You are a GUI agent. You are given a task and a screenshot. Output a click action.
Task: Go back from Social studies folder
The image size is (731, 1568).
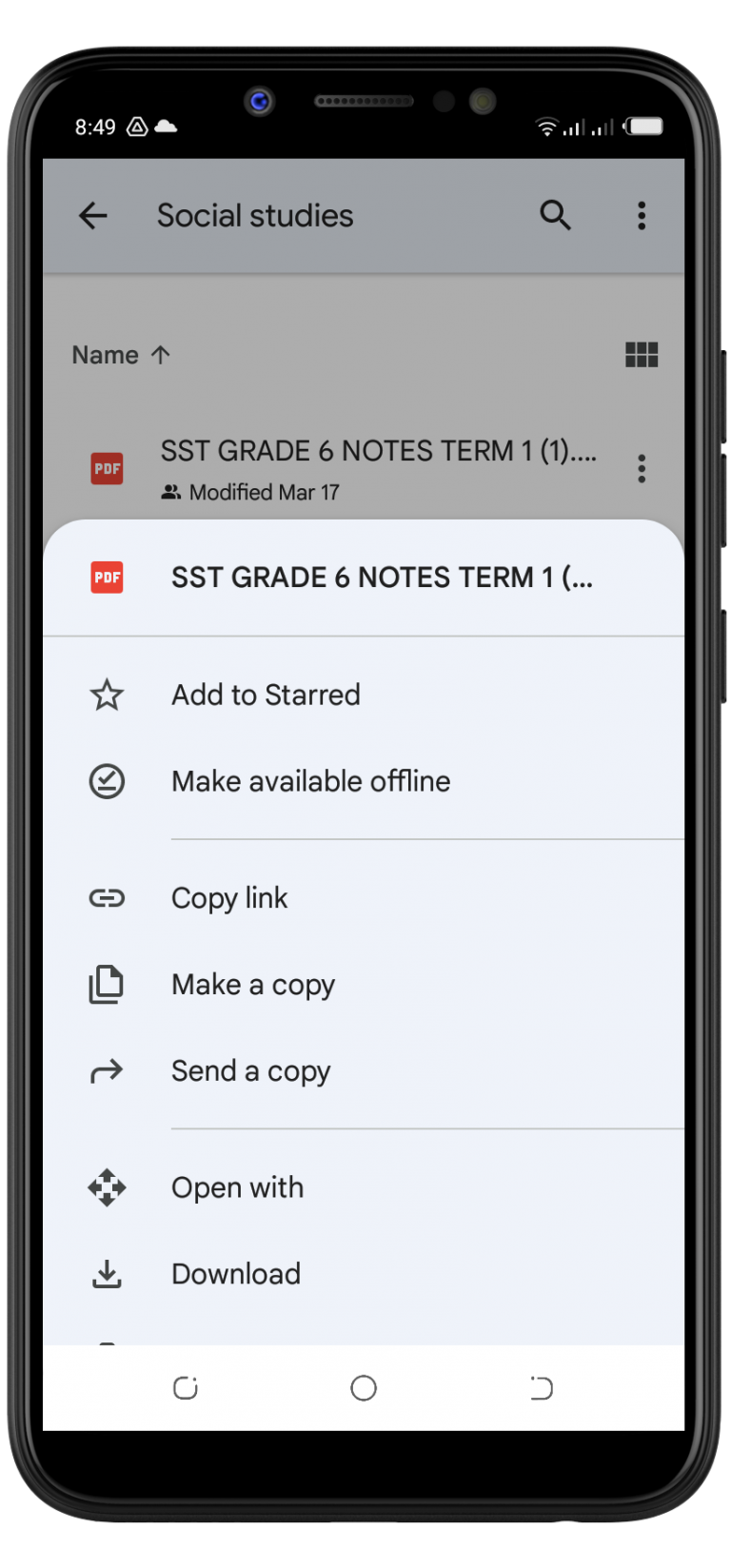tap(93, 216)
